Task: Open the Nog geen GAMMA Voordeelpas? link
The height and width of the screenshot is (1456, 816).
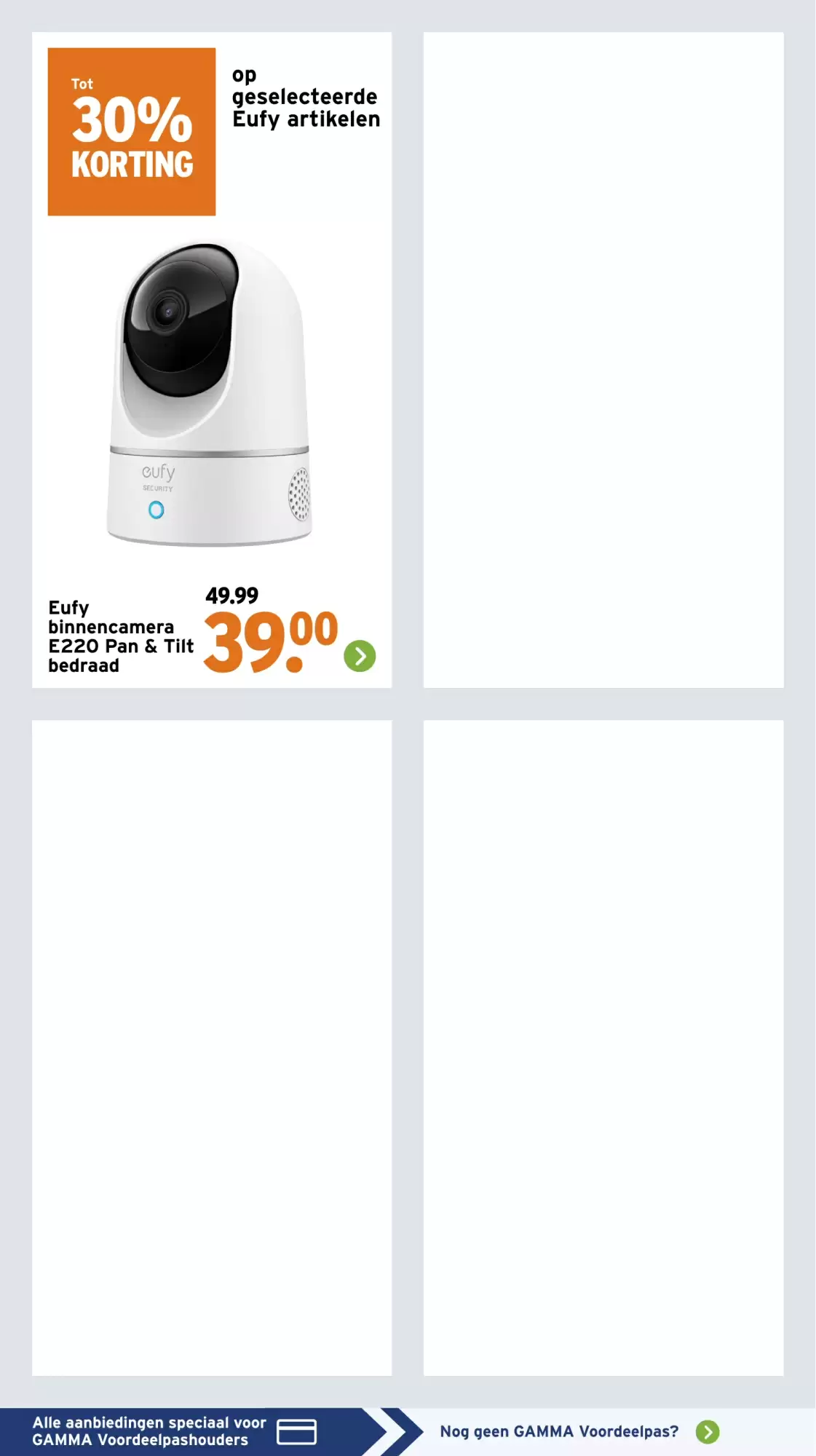Action: pos(559,1432)
